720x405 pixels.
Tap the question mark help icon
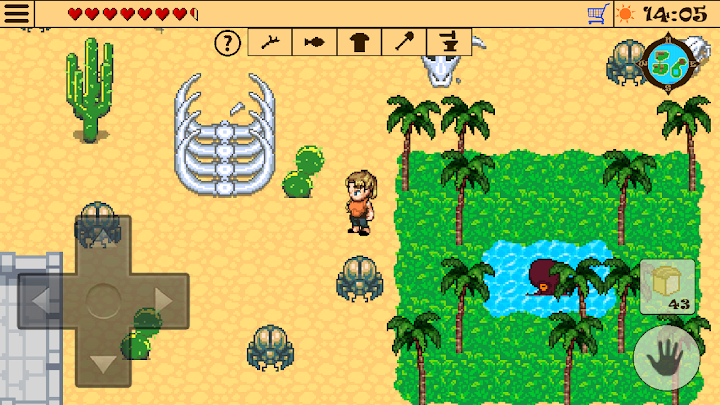point(229,43)
